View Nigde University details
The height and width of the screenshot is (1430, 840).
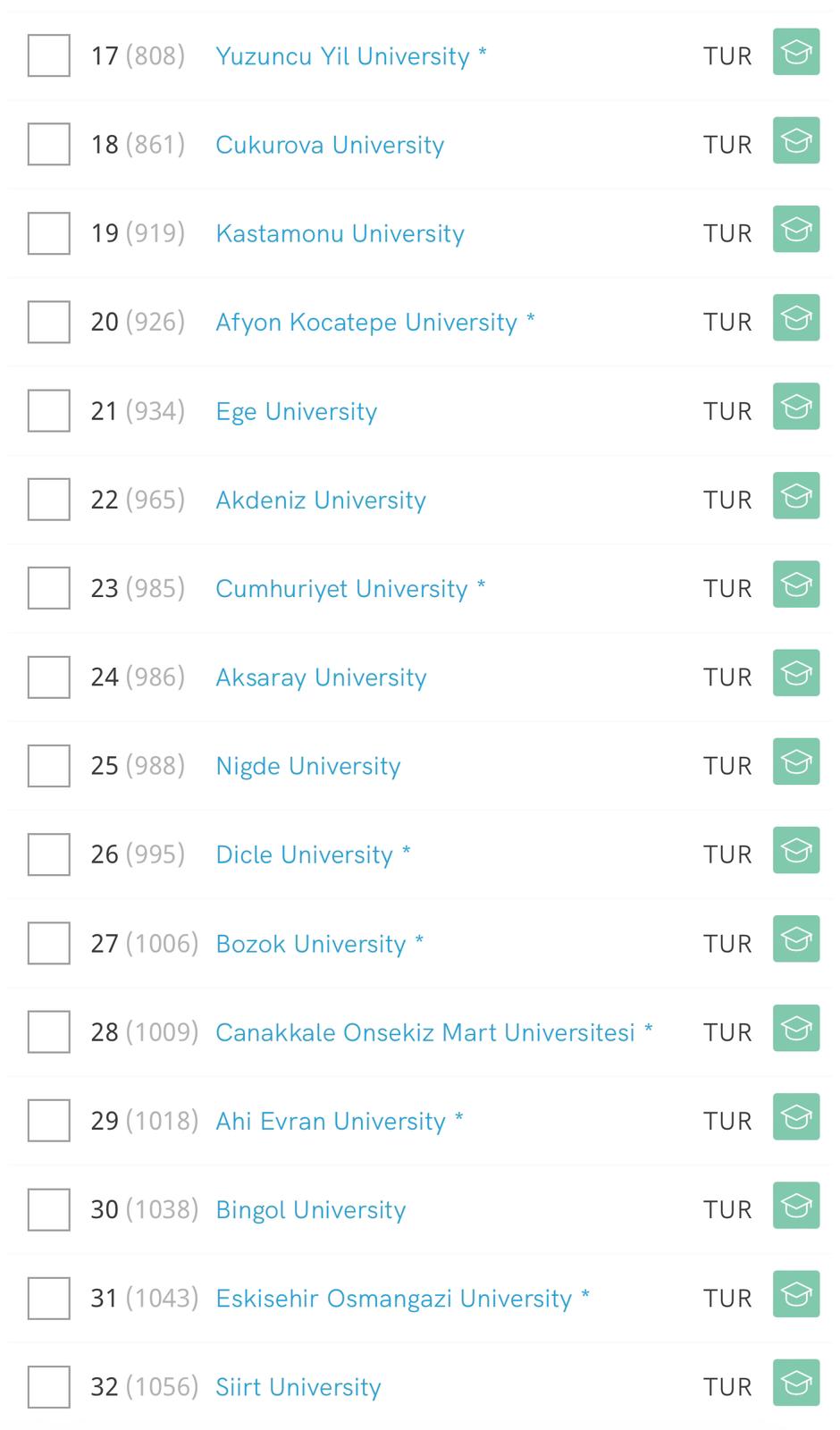308,766
